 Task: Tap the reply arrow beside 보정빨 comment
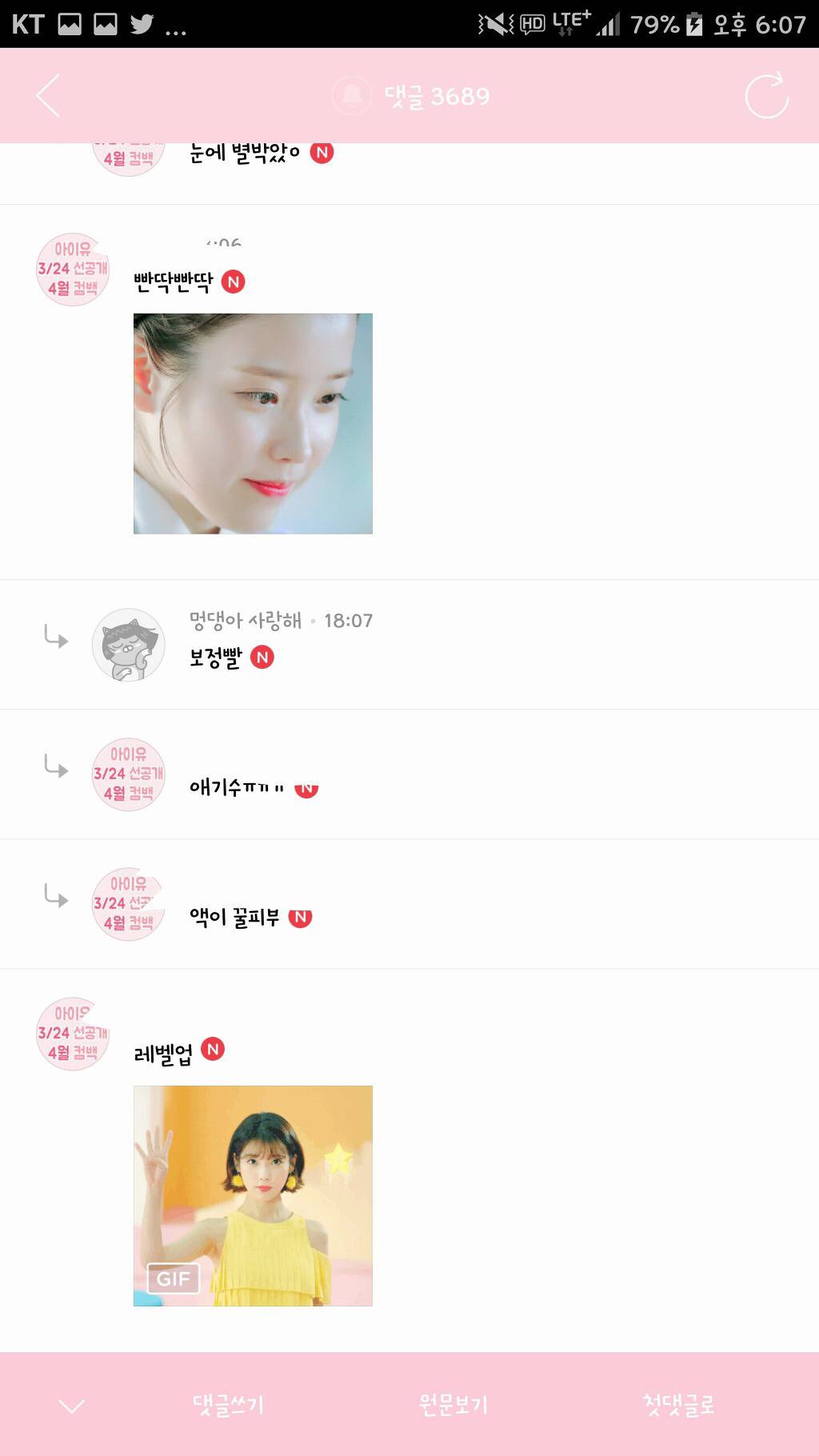pyautogui.click(x=57, y=638)
